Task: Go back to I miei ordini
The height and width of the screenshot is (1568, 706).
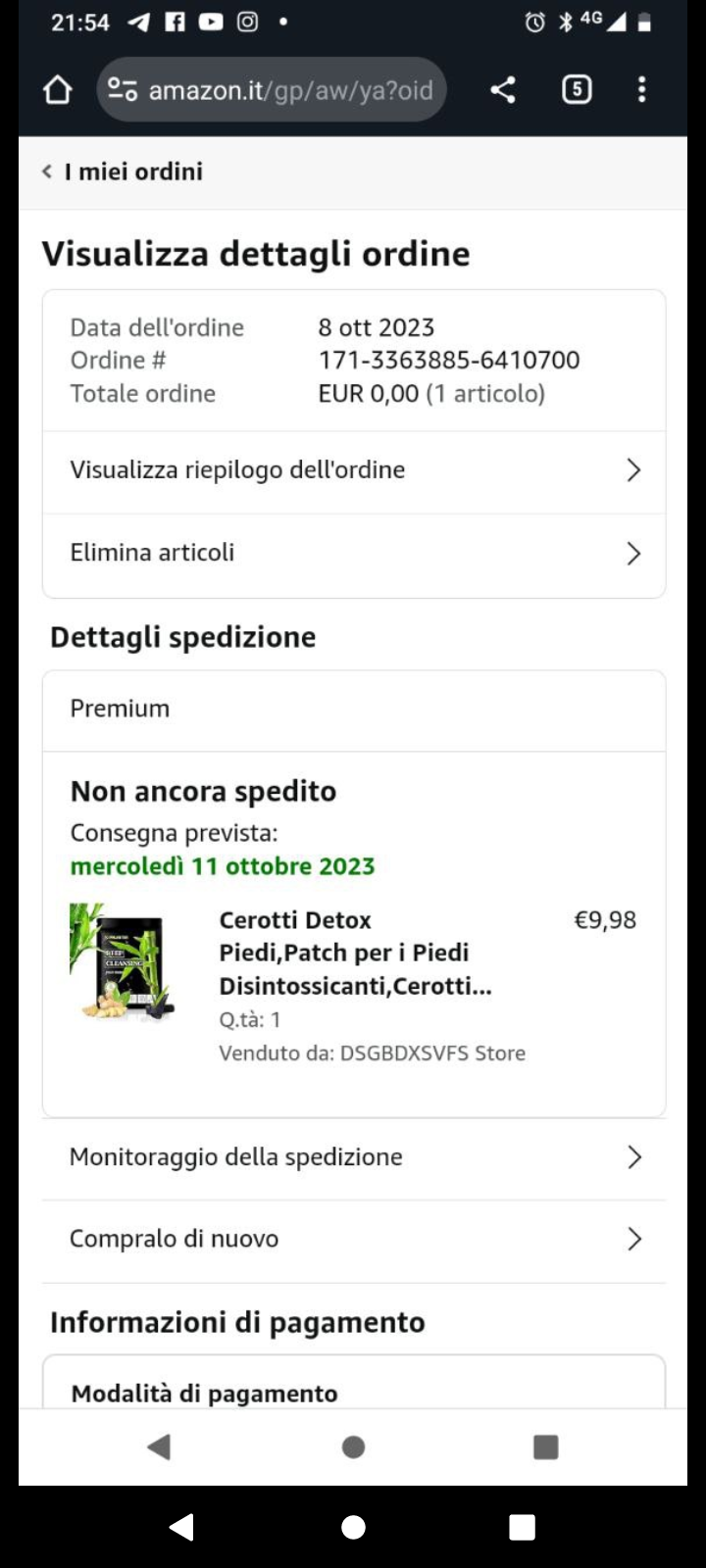Action: pos(123,171)
